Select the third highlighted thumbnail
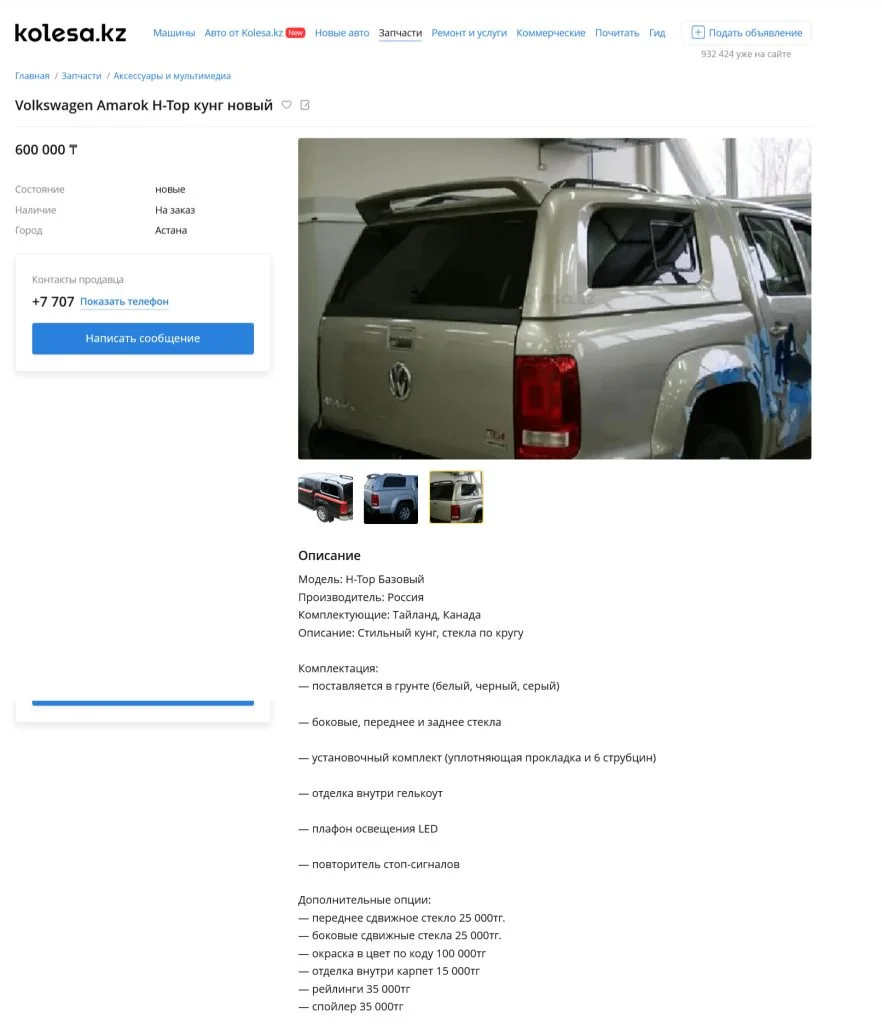The height and width of the screenshot is (1024, 882). [x=456, y=497]
